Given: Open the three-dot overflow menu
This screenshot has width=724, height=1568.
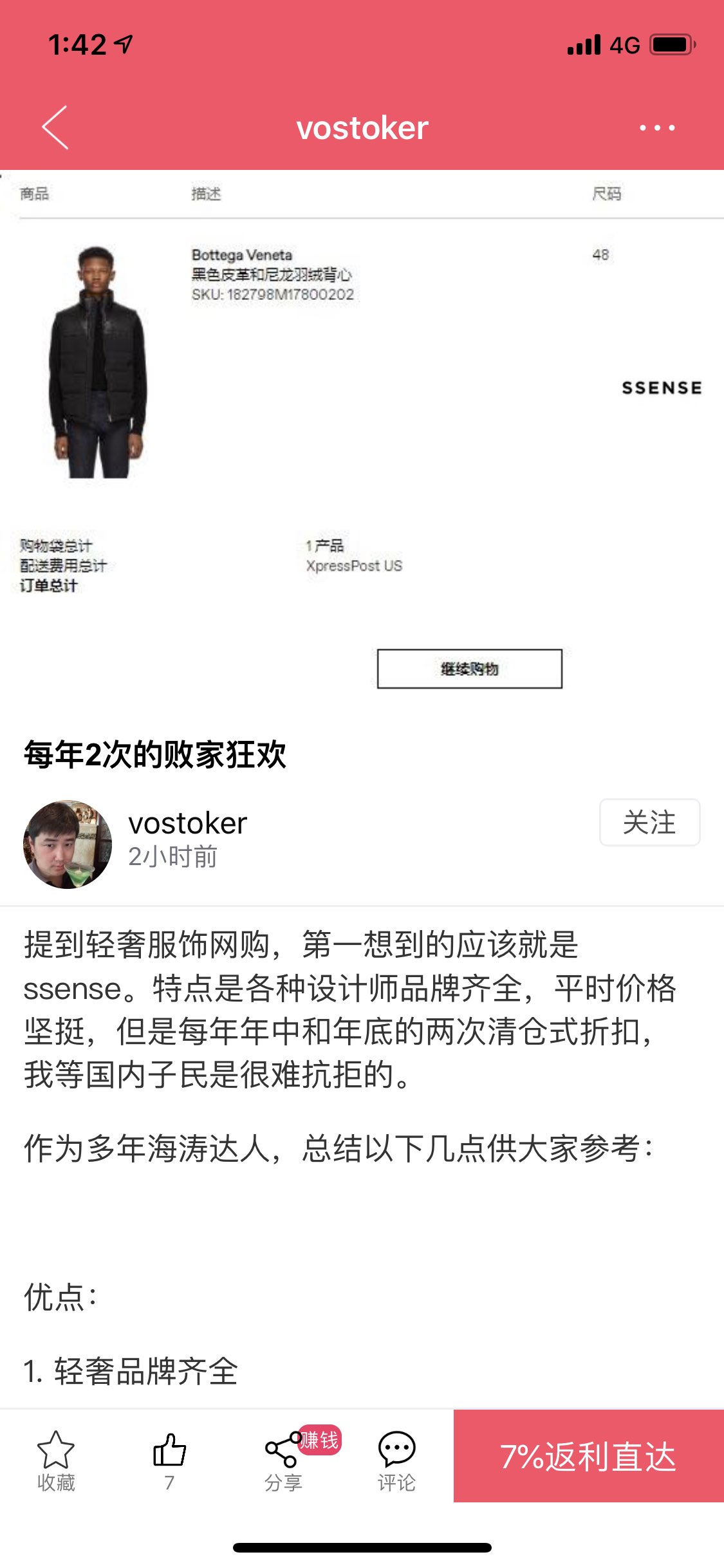Looking at the screenshot, I should [657, 127].
